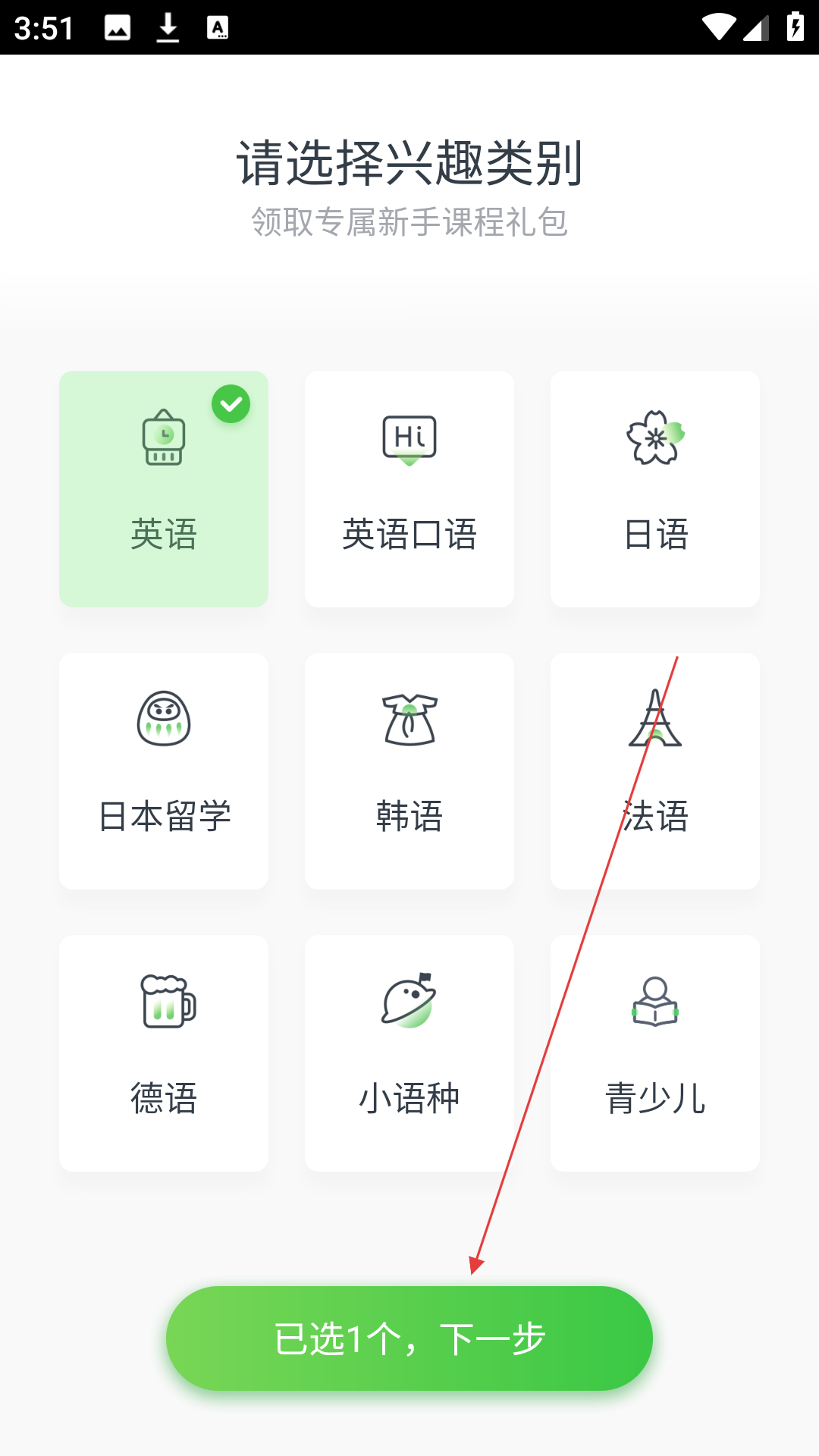Choose 日语 as an interest
The height and width of the screenshot is (1456, 819).
(655, 489)
